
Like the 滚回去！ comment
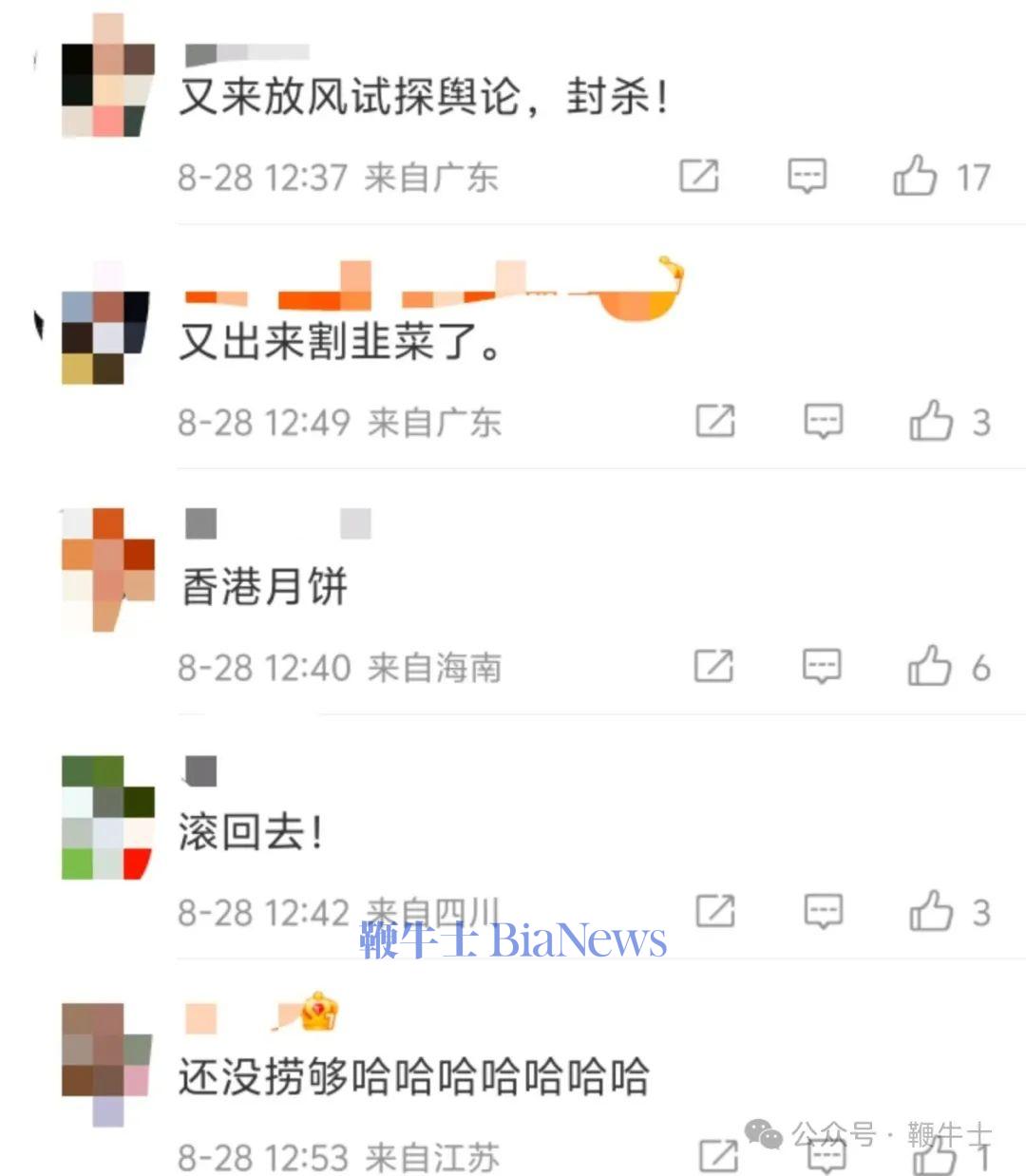931,912
